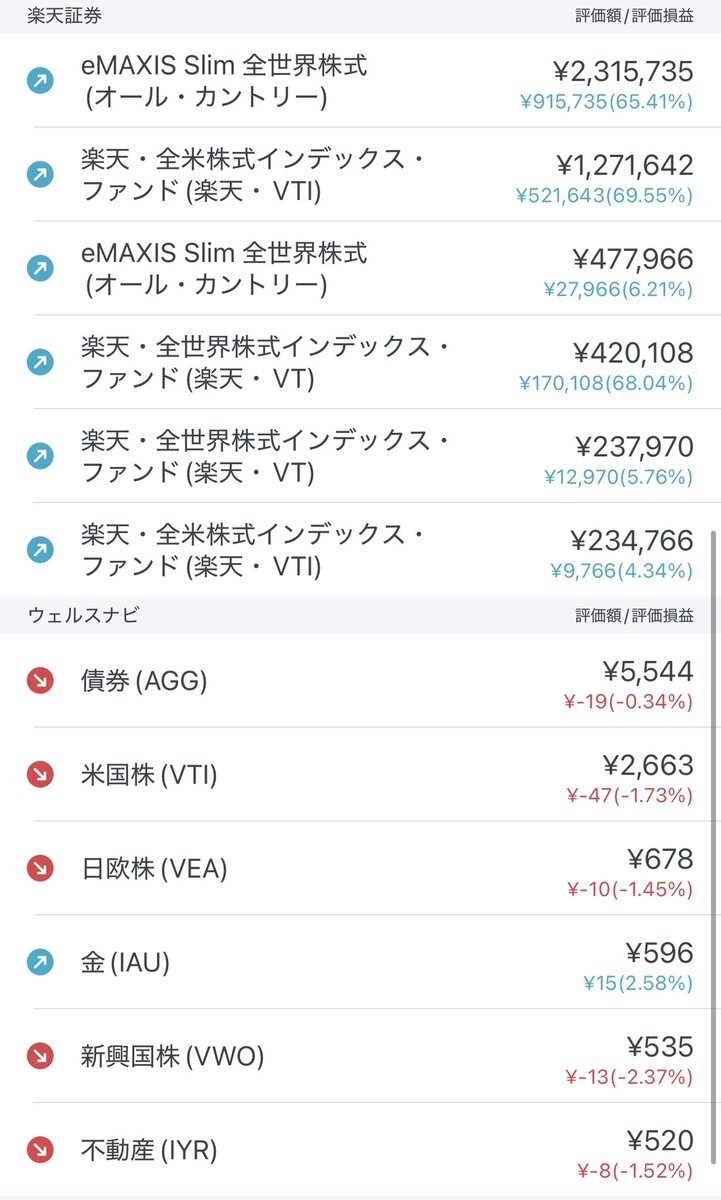Select the 日欧株 (VEA) row
This screenshot has width=721, height=1200.
(x=360, y=869)
